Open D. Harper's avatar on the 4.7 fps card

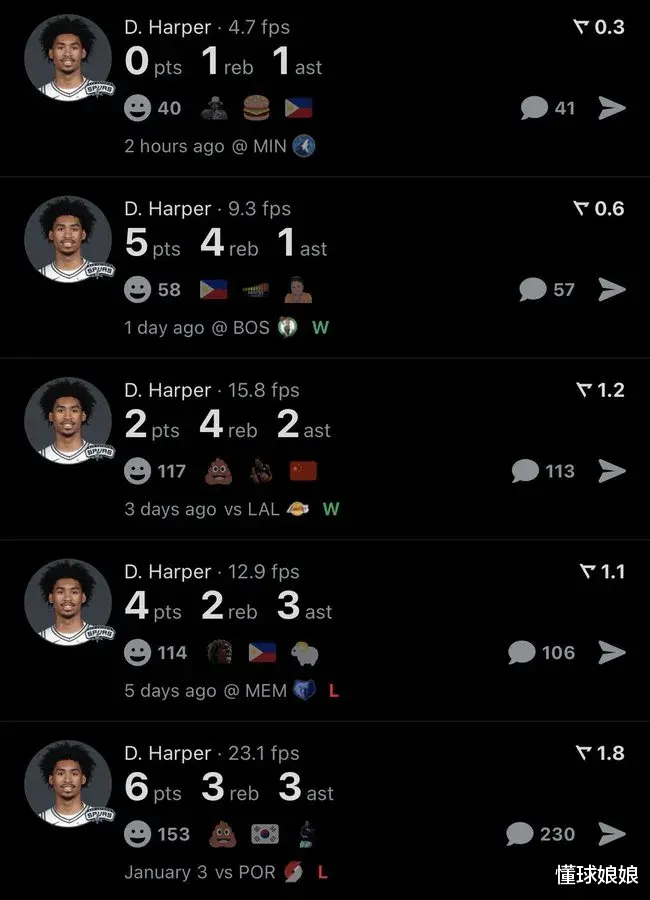68,58
